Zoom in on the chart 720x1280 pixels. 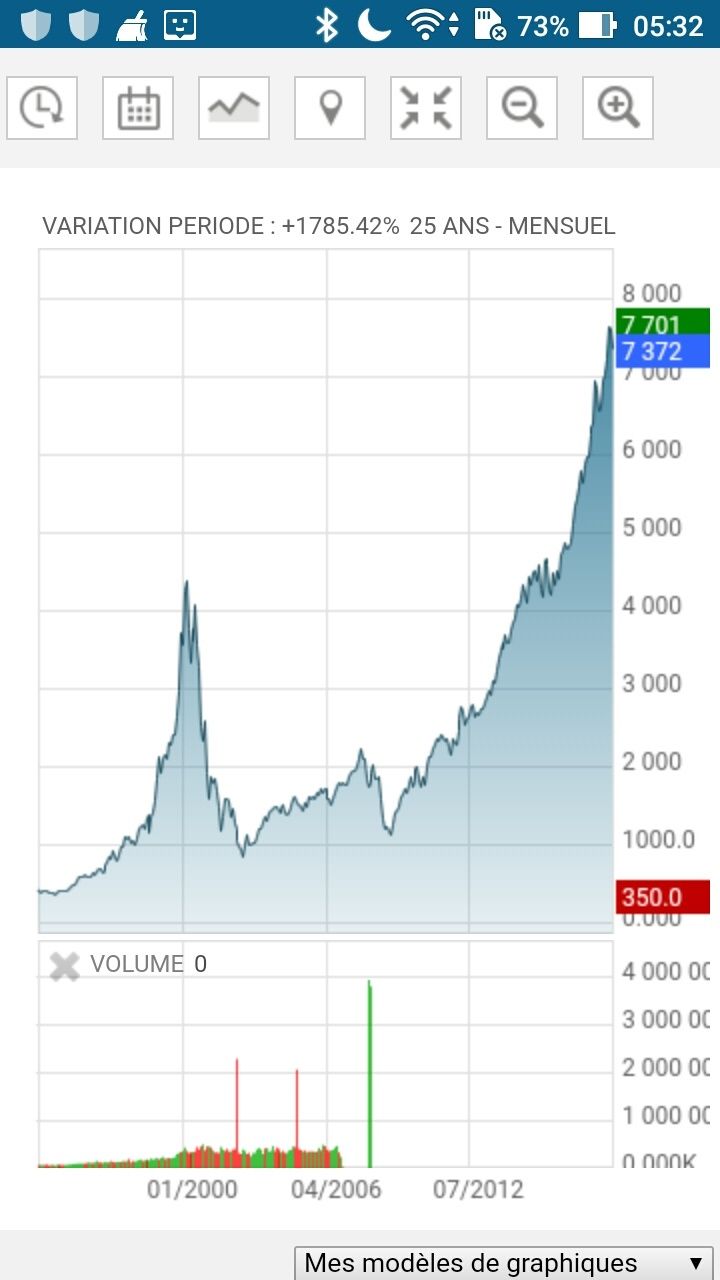pyautogui.click(x=618, y=108)
